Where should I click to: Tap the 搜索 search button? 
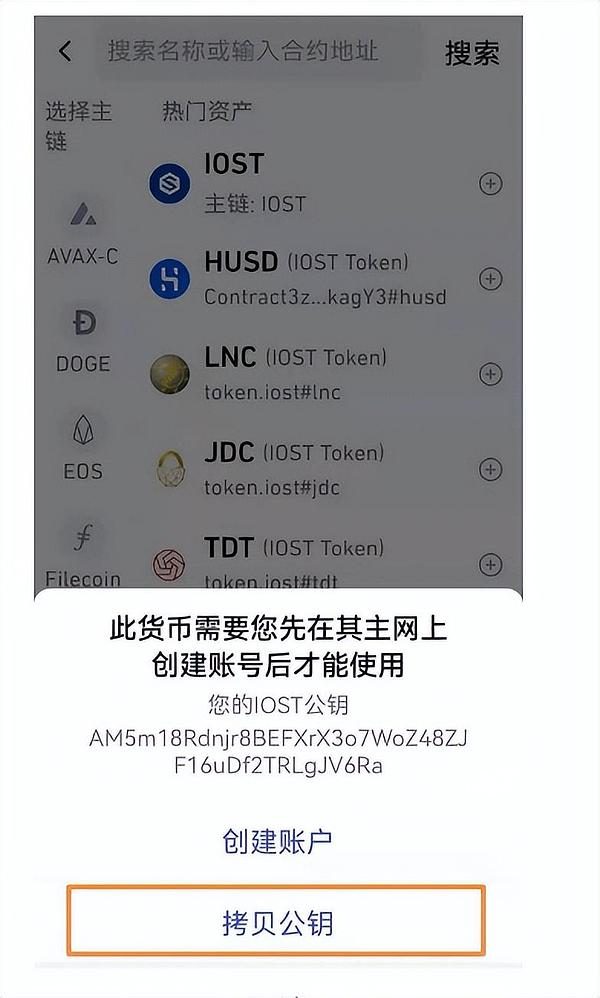click(472, 53)
